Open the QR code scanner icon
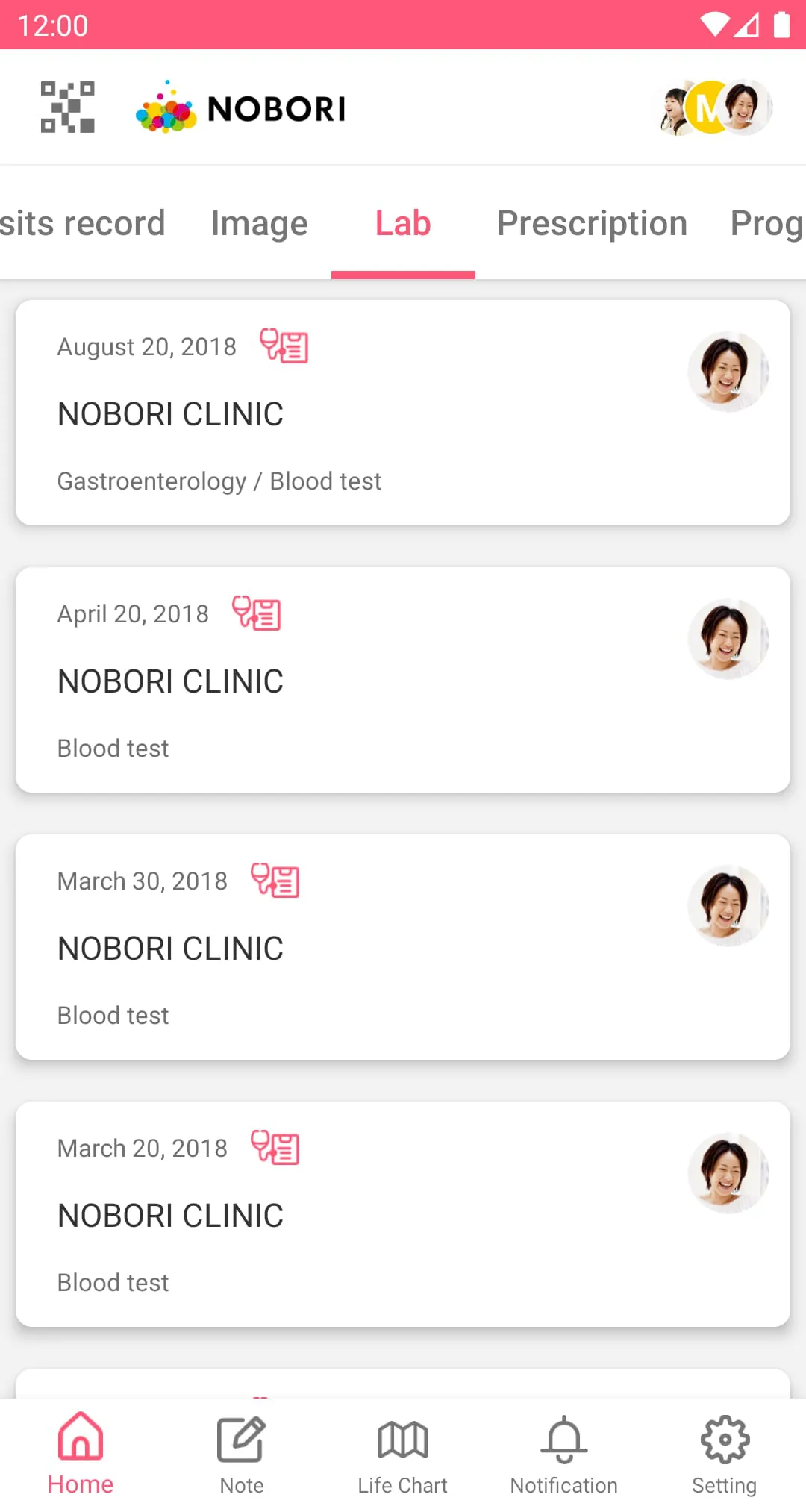This screenshot has height=1512, width=806. pyautogui.click(x=66, y=107)
